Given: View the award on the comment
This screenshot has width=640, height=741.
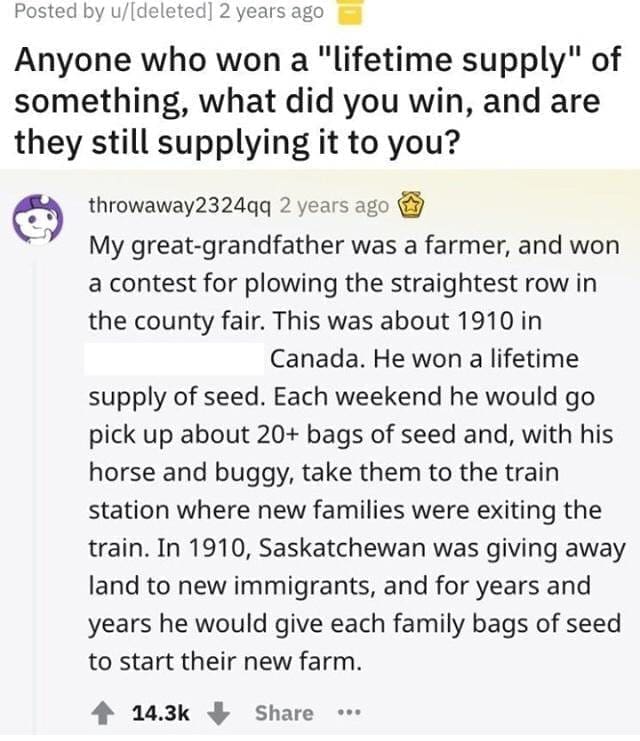Looking at the screenshot, I should (411, 206).
